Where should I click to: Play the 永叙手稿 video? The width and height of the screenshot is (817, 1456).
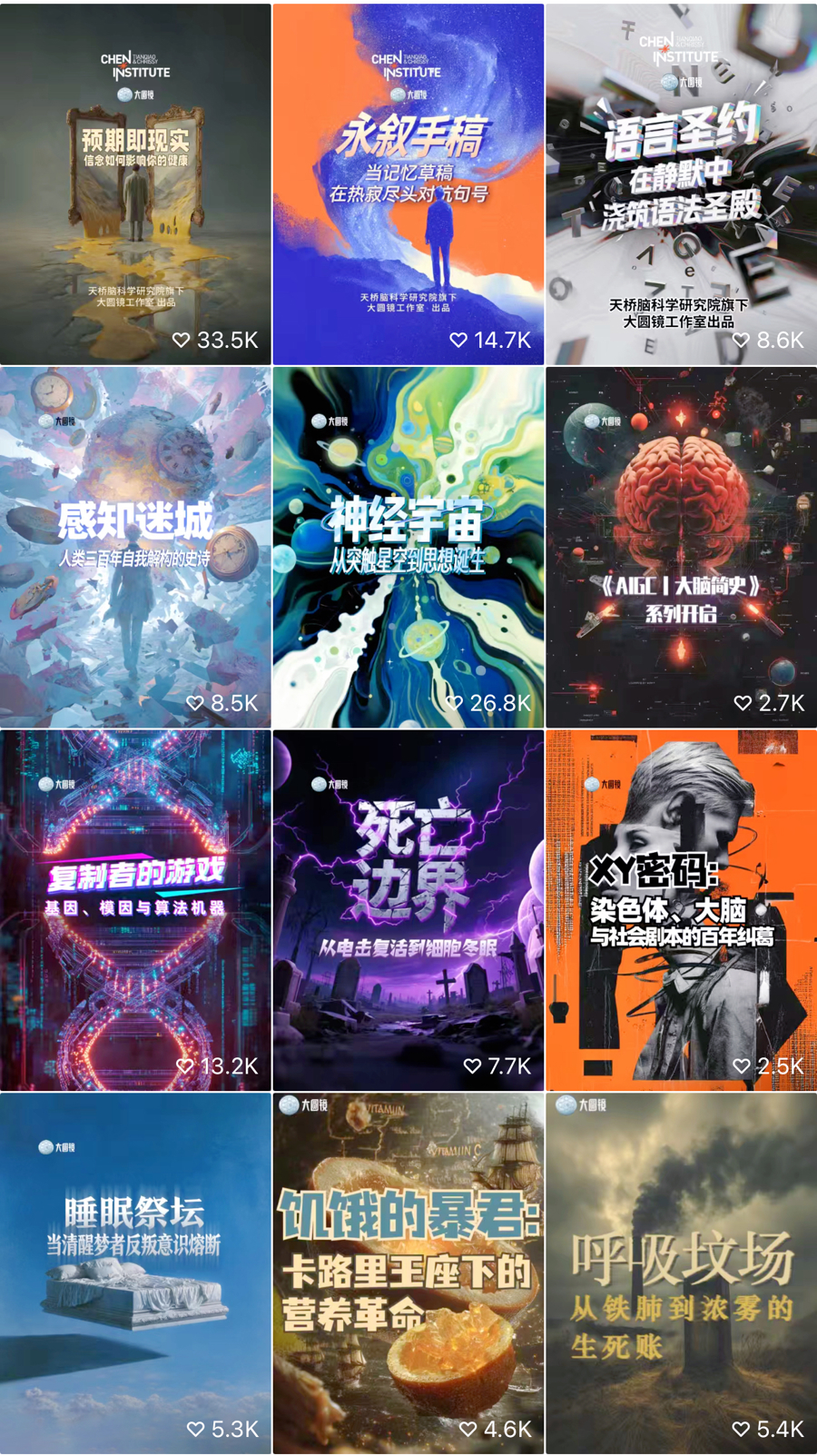pyautogui.click(x=408, y=184)
